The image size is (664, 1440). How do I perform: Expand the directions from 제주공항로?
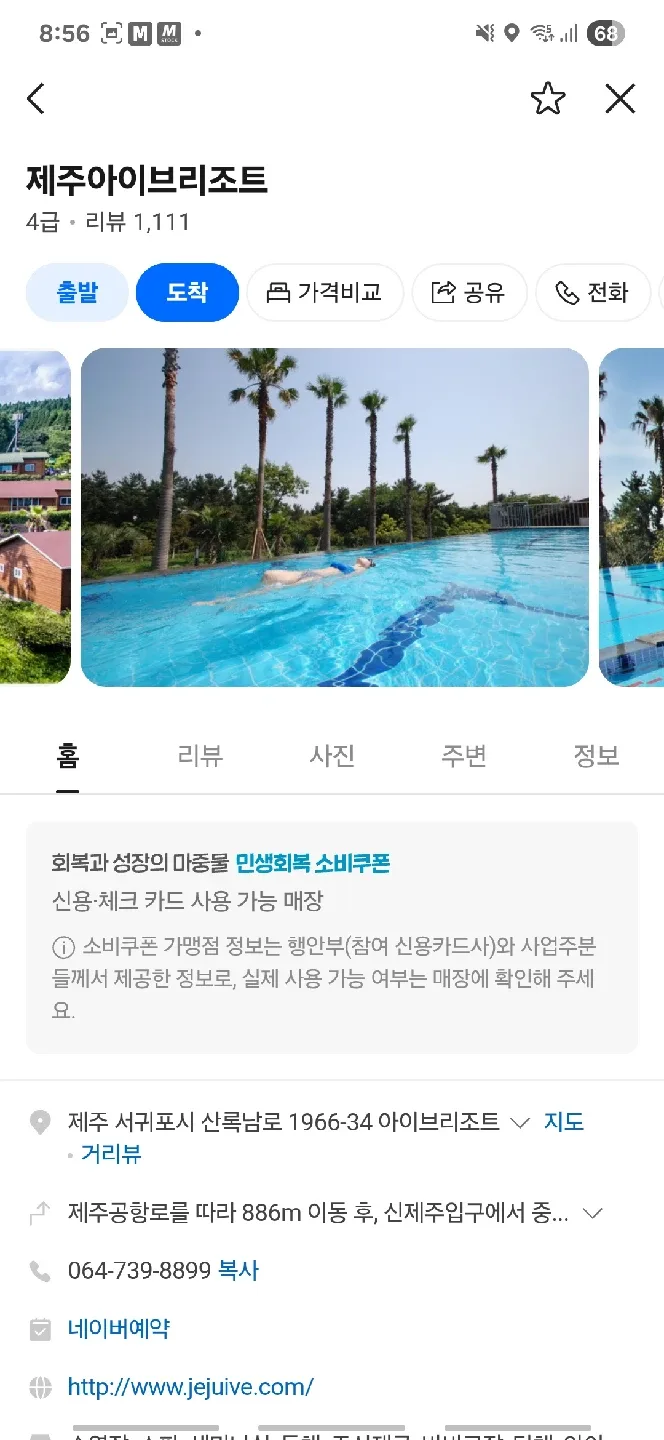point(592,1213)
